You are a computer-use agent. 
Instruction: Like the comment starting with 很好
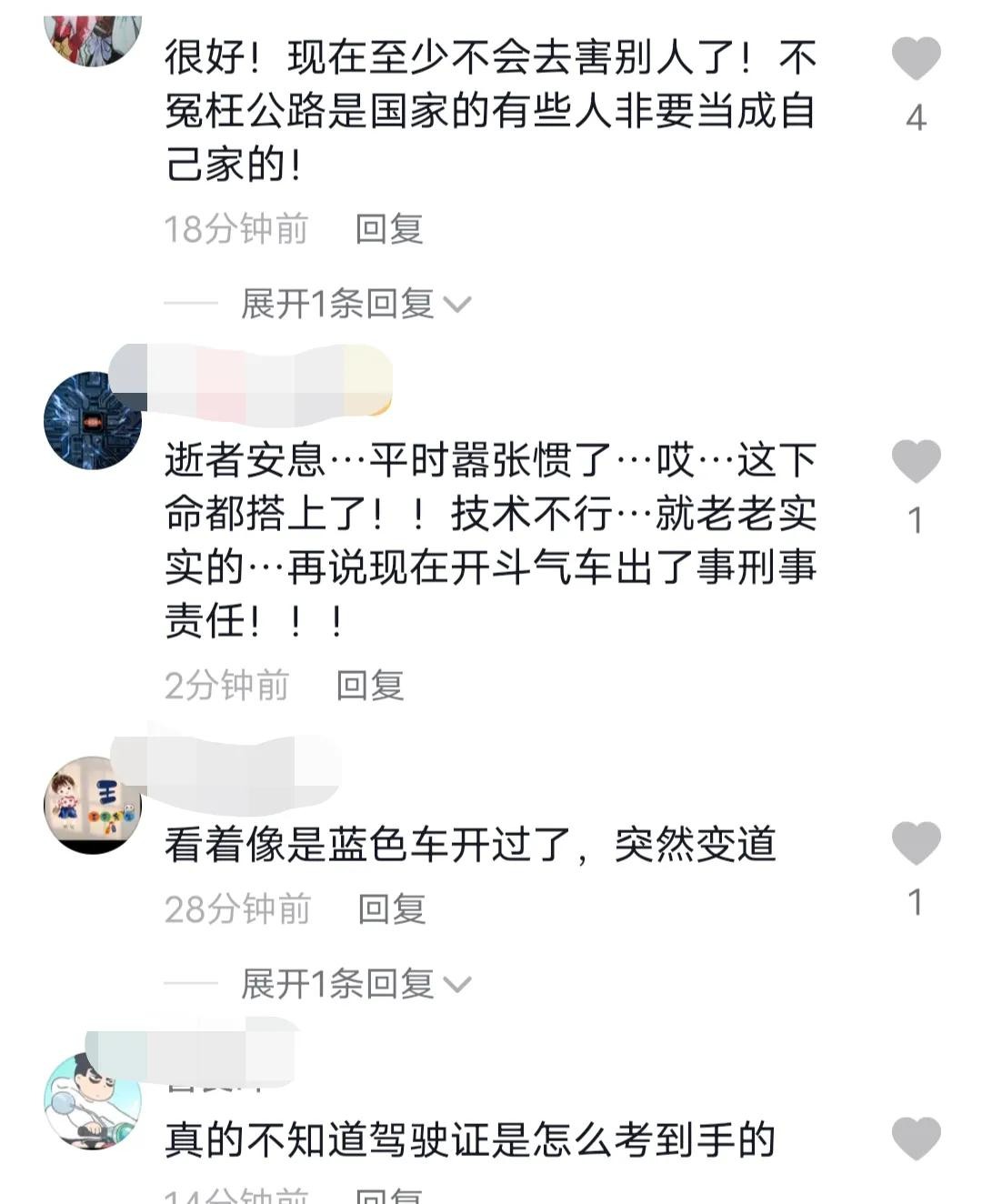pos(915,59)
